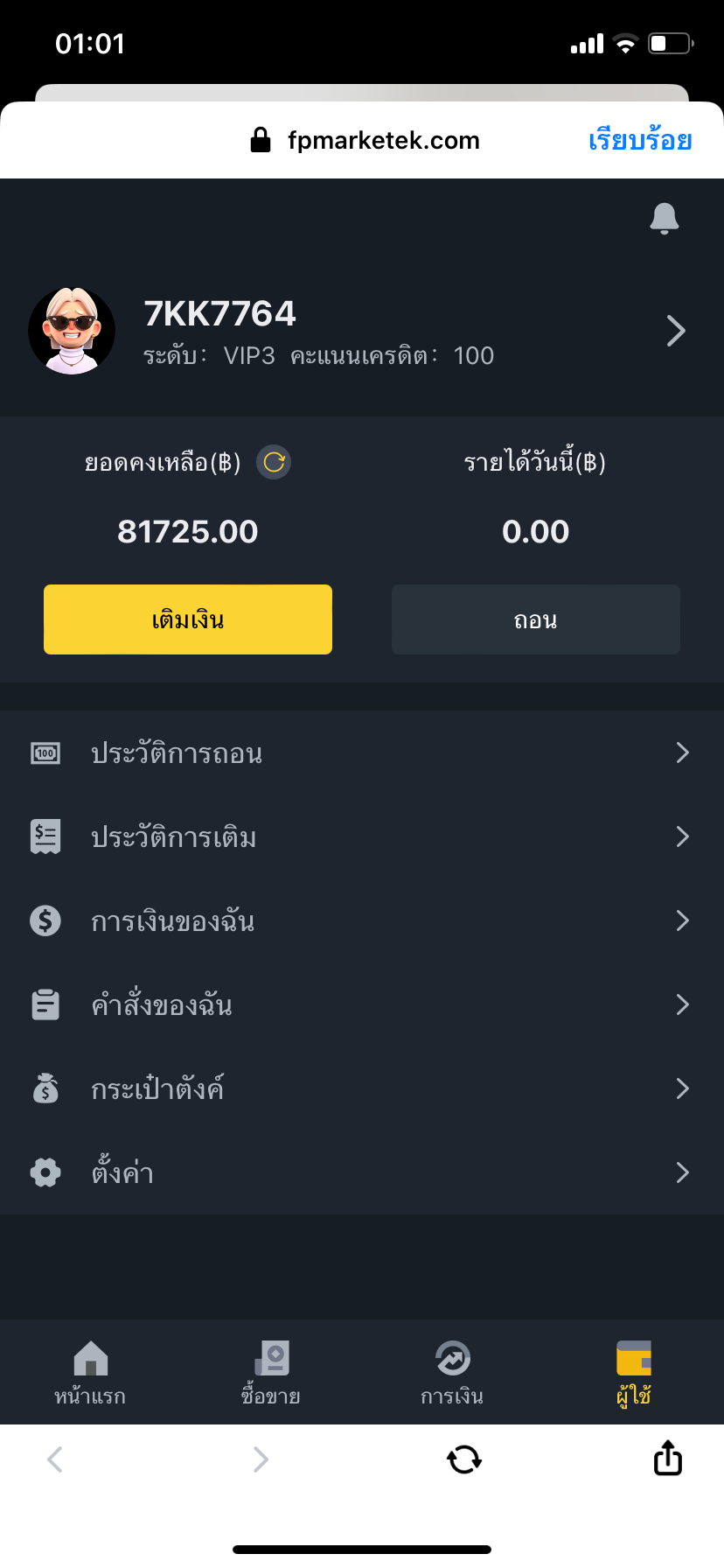Open ตั้งค่า settings row
Screen dimensions: 724x1568
[x=362, y=1172]
